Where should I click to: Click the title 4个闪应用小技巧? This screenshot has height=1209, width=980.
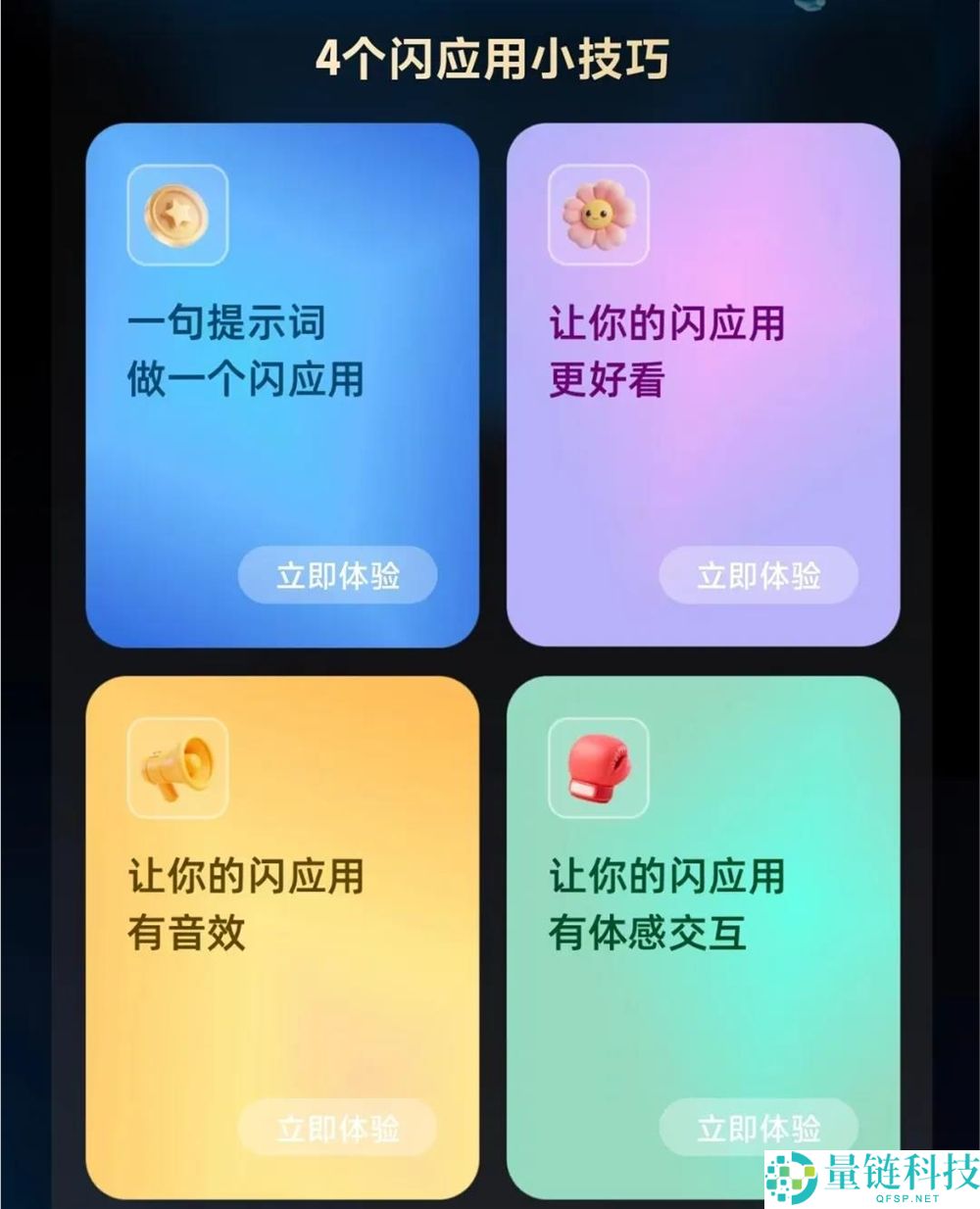tap(490, 59)
